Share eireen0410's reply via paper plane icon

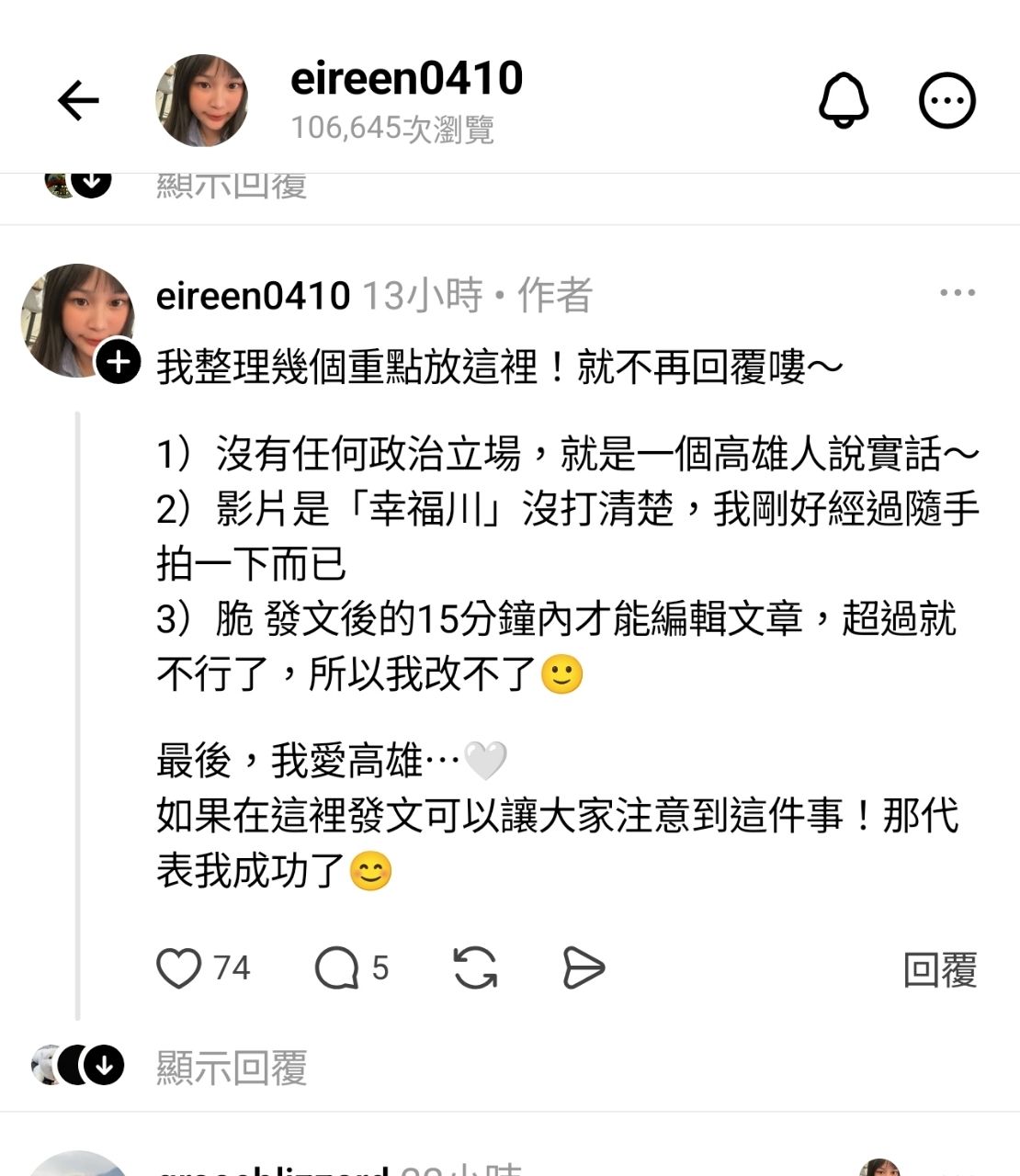tap(583, 968)
